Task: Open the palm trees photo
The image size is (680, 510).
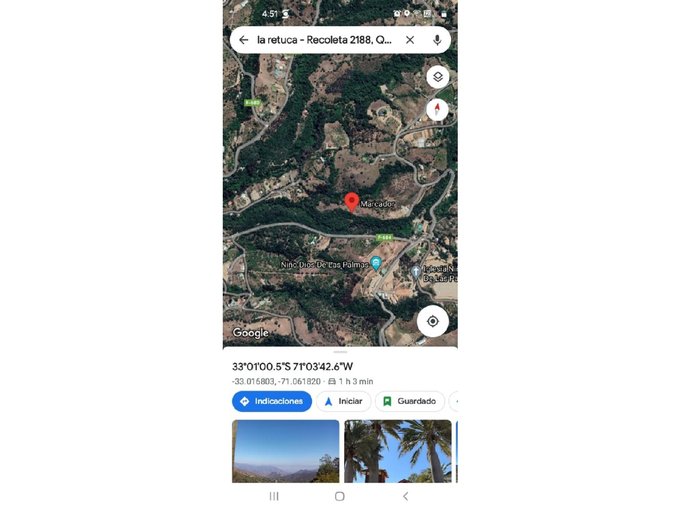Action: coord(397,451)
